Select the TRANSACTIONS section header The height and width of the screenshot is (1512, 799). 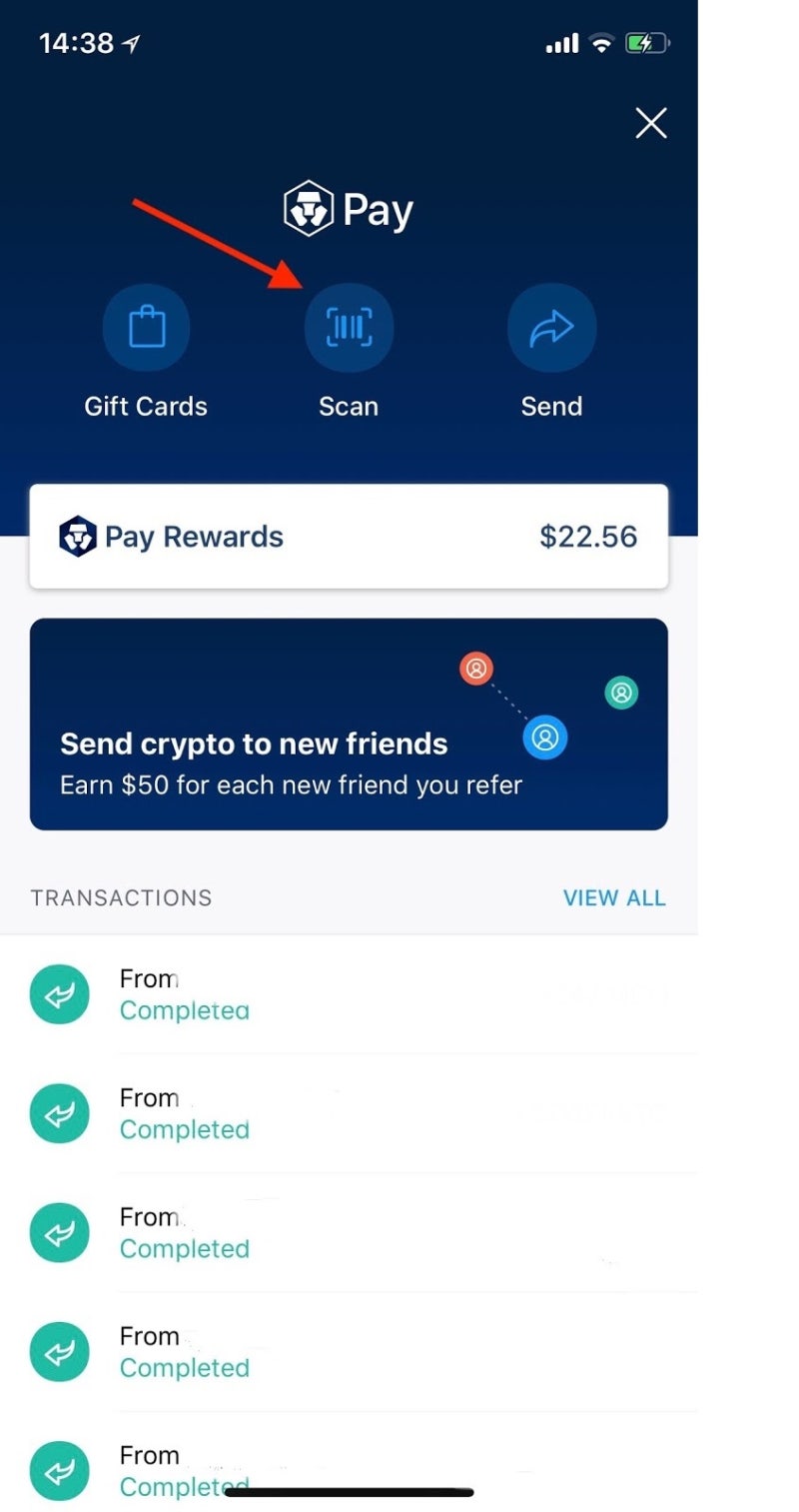click(x=120, y=897)
